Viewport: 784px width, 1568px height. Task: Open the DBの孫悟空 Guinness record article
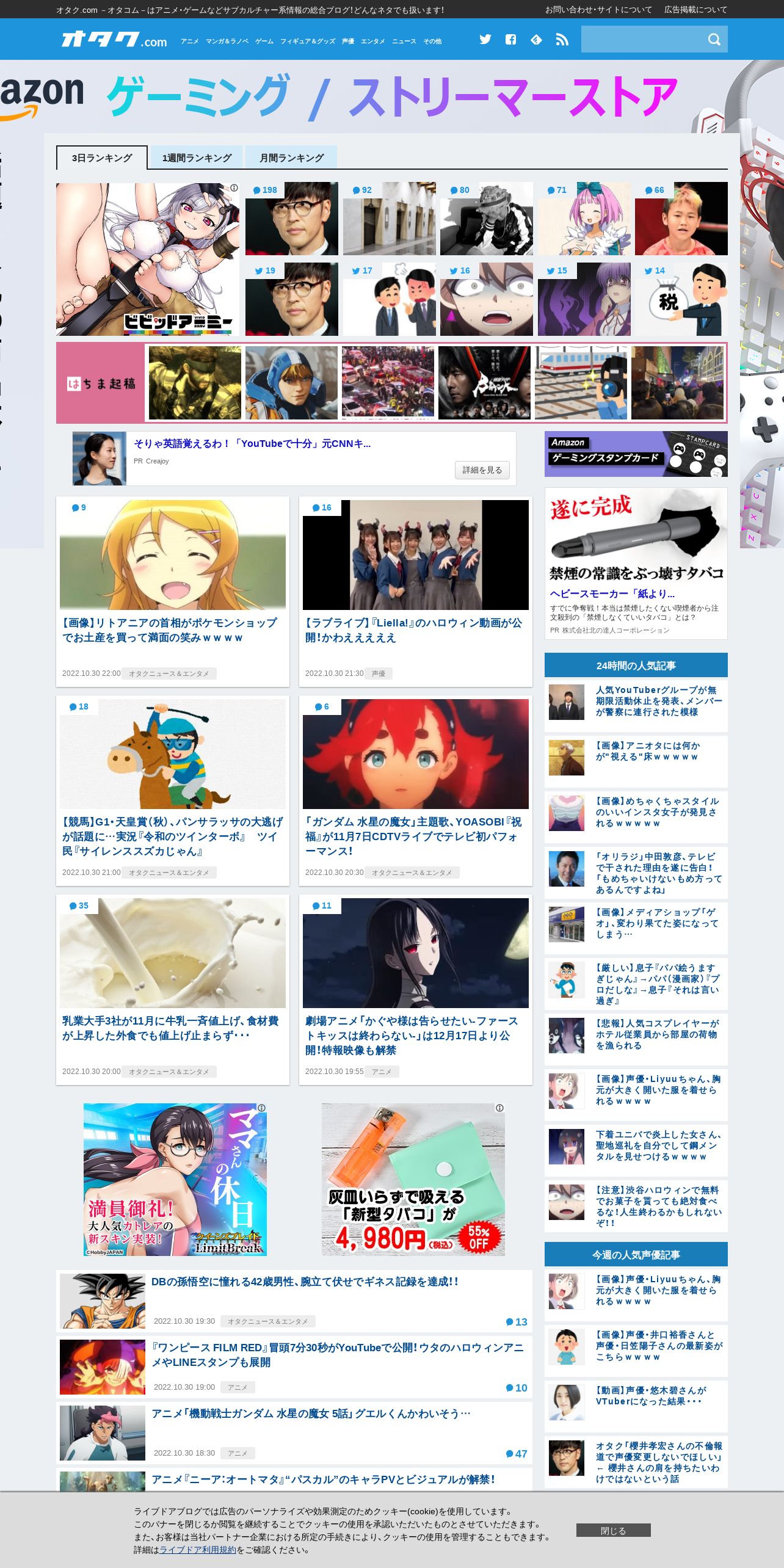click(x=305, y=1282)
